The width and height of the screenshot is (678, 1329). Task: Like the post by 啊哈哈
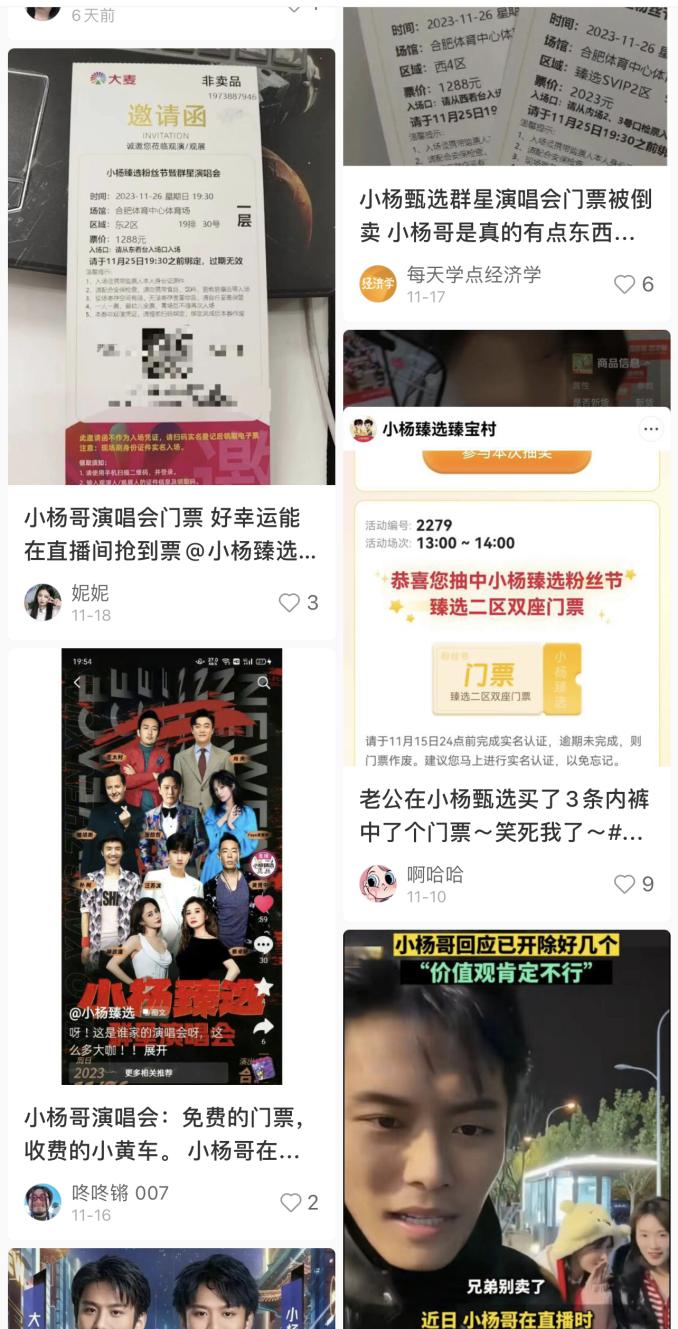pos(634,884)
